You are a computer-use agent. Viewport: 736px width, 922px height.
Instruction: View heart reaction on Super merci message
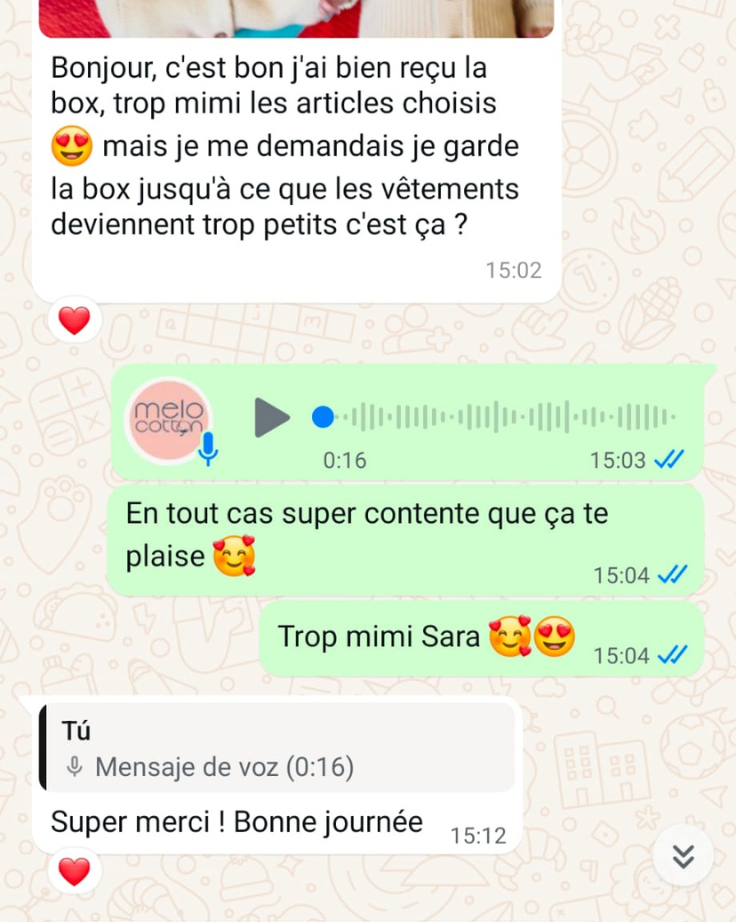75,871
